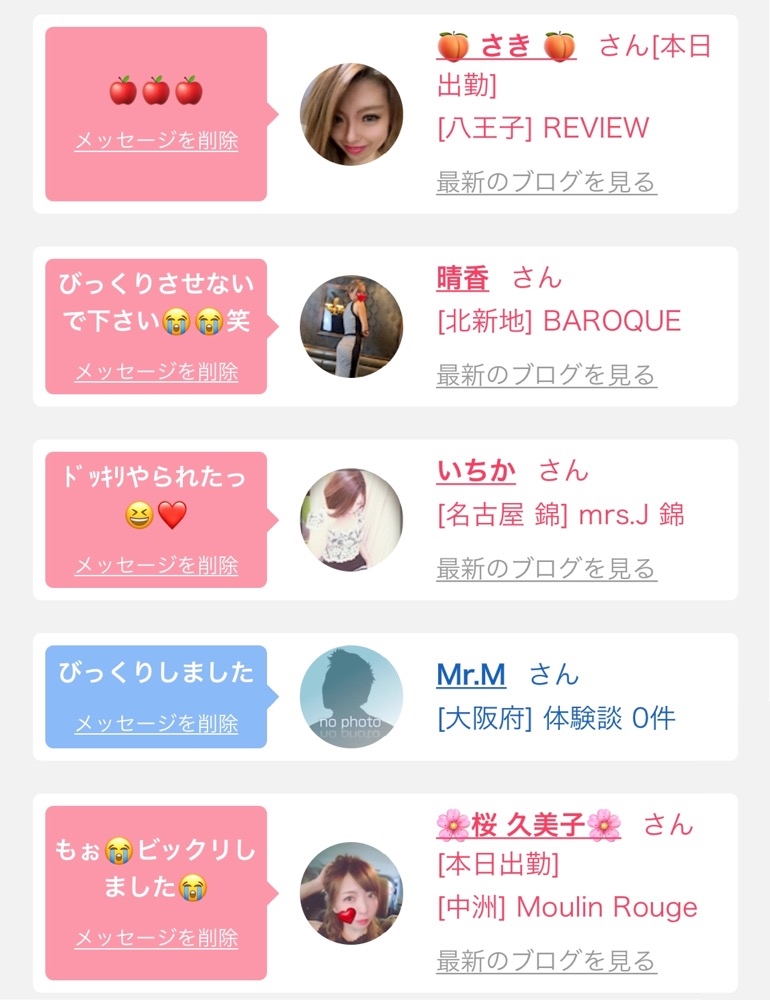Viewport: 770px width, 1000px height.
Task: Open Mr.M's profile name link
Action: (x=471, y=675)
